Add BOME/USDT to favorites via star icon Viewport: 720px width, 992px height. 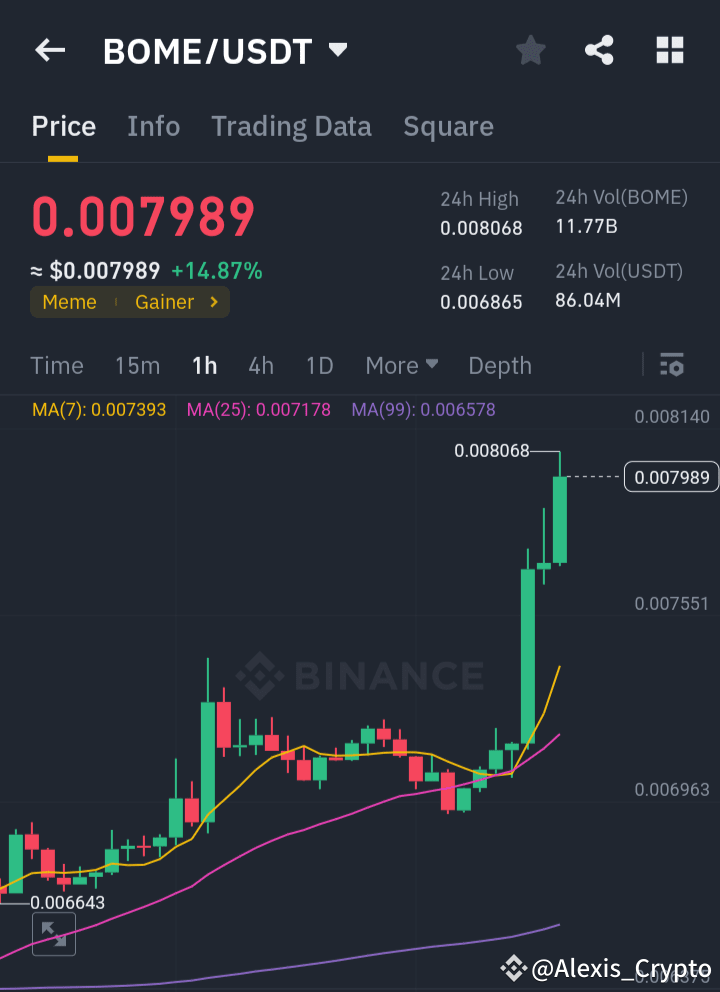[x=530, y=50]
